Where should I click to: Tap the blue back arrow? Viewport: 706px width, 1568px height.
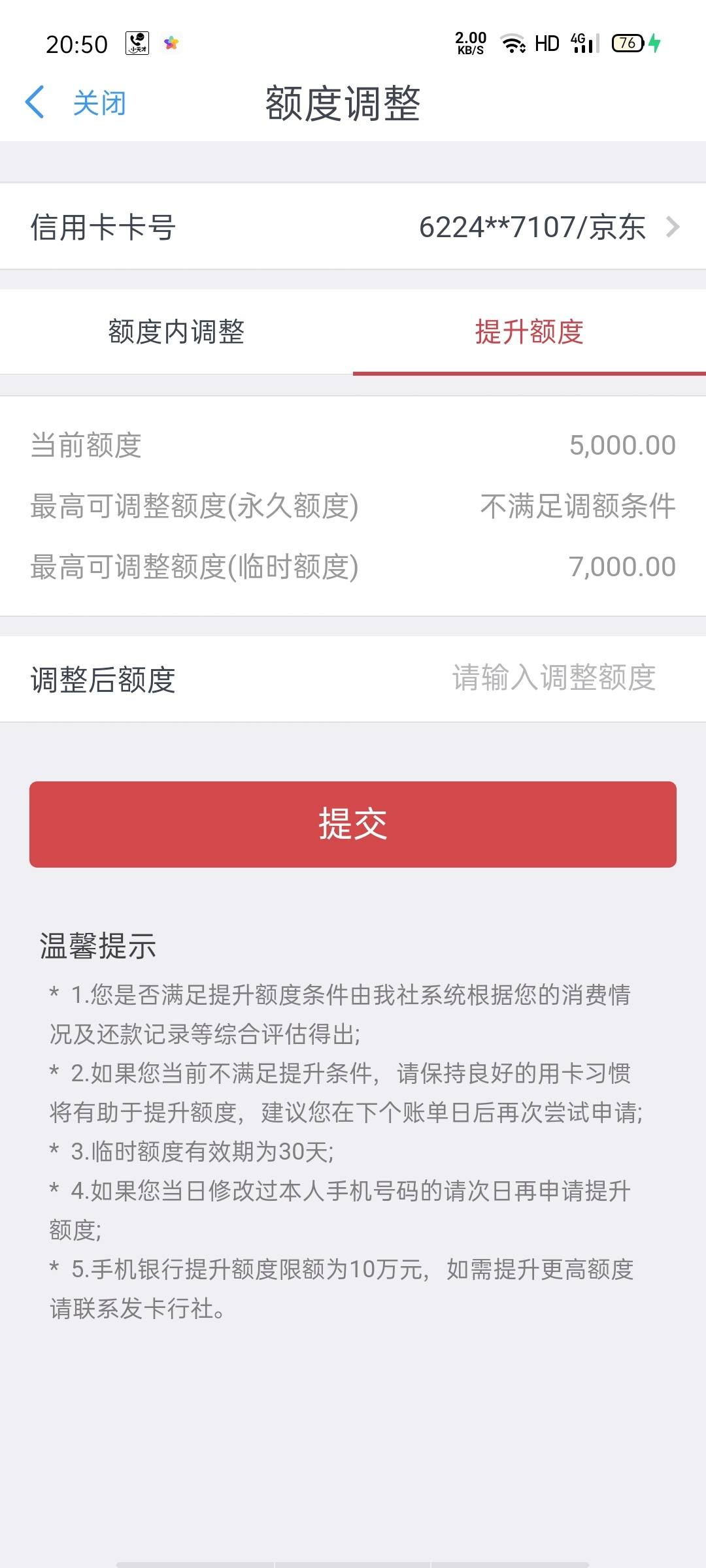click(35, 103)
